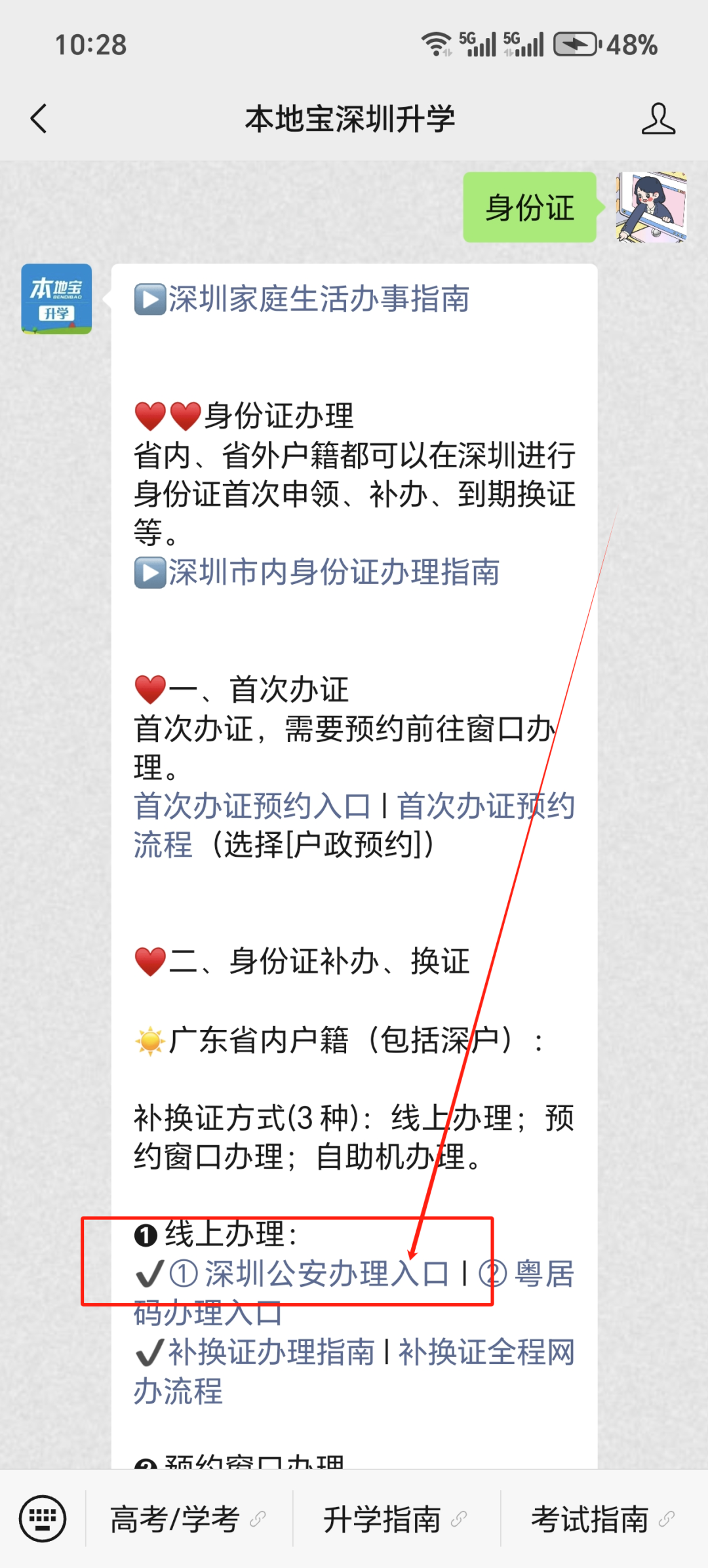Tap the 本地宝升学 account avatar

pos(56,299)
